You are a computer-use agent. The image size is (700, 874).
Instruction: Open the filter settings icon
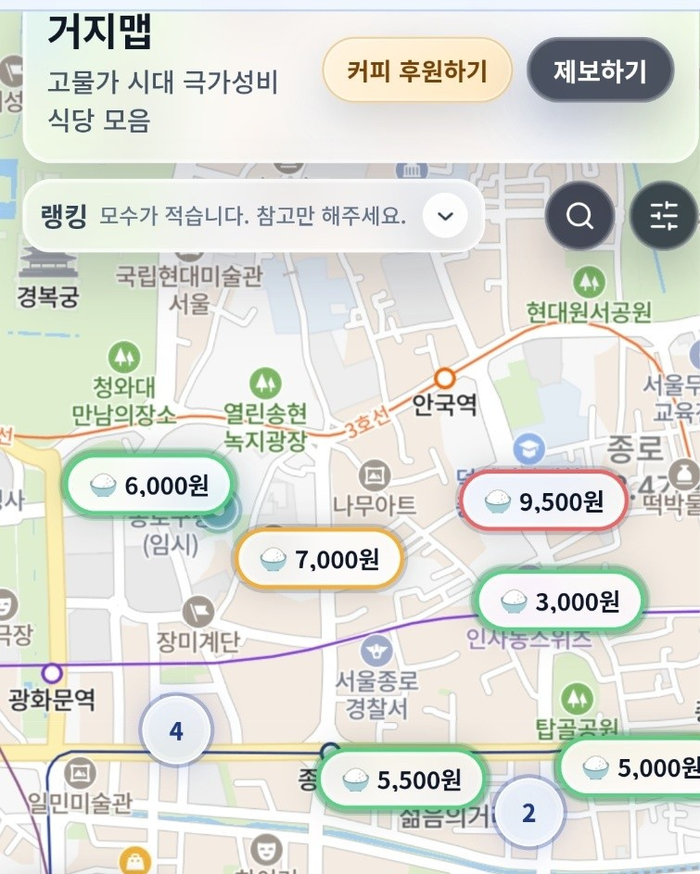click(x=663, y=216)
